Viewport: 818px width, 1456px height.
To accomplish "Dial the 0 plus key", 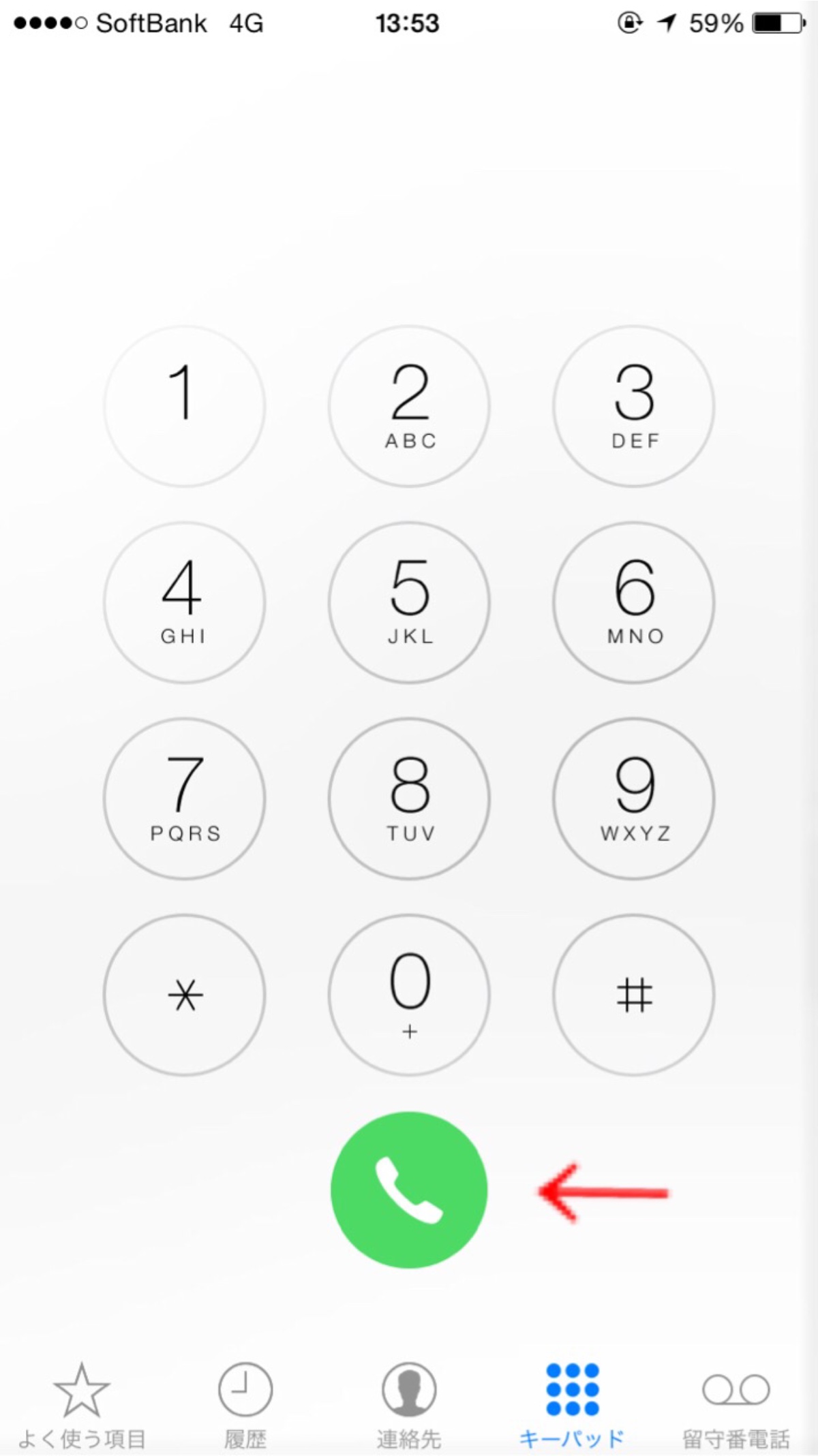I will (x=409, y=995).
